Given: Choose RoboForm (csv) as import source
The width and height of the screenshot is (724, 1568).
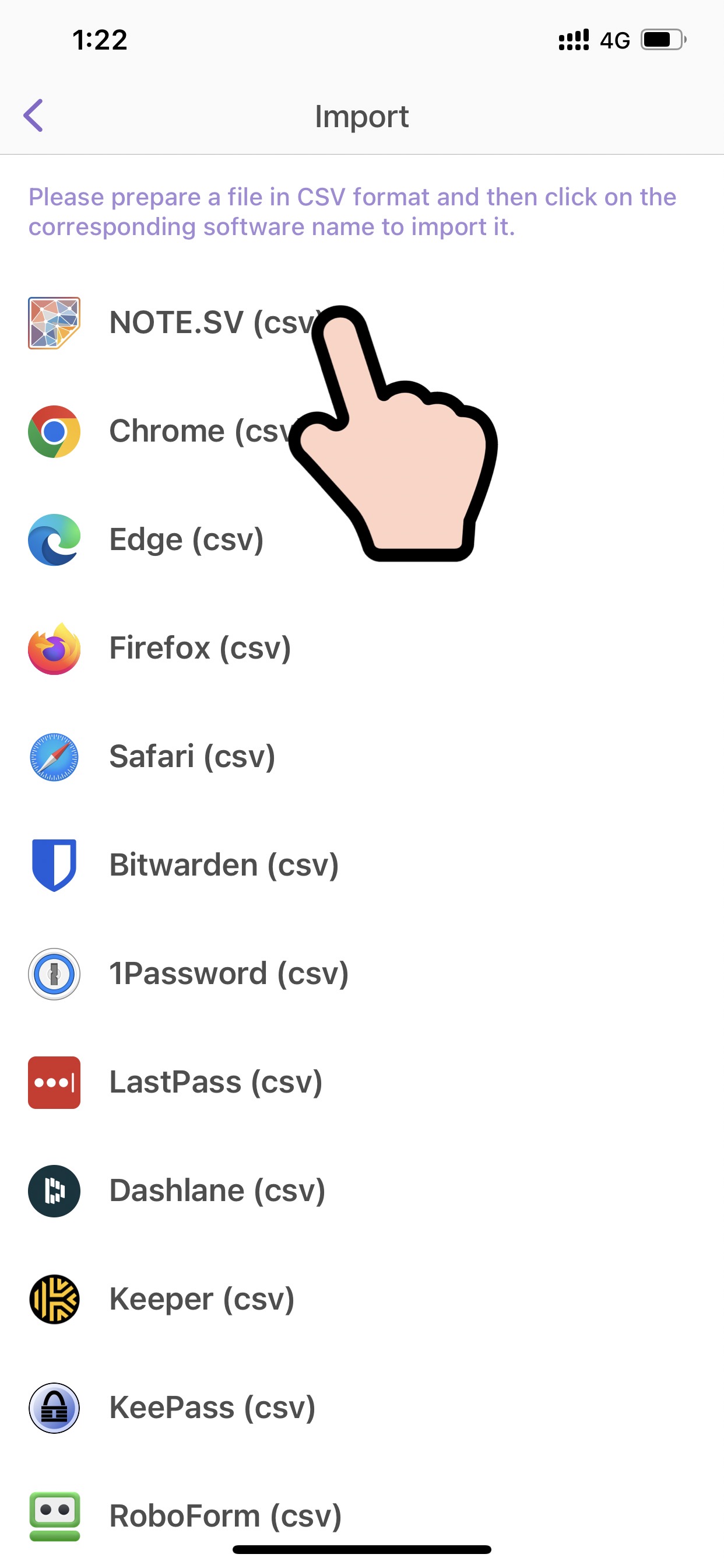Looking at the screenshot, I should click(x=225, y=1515).
